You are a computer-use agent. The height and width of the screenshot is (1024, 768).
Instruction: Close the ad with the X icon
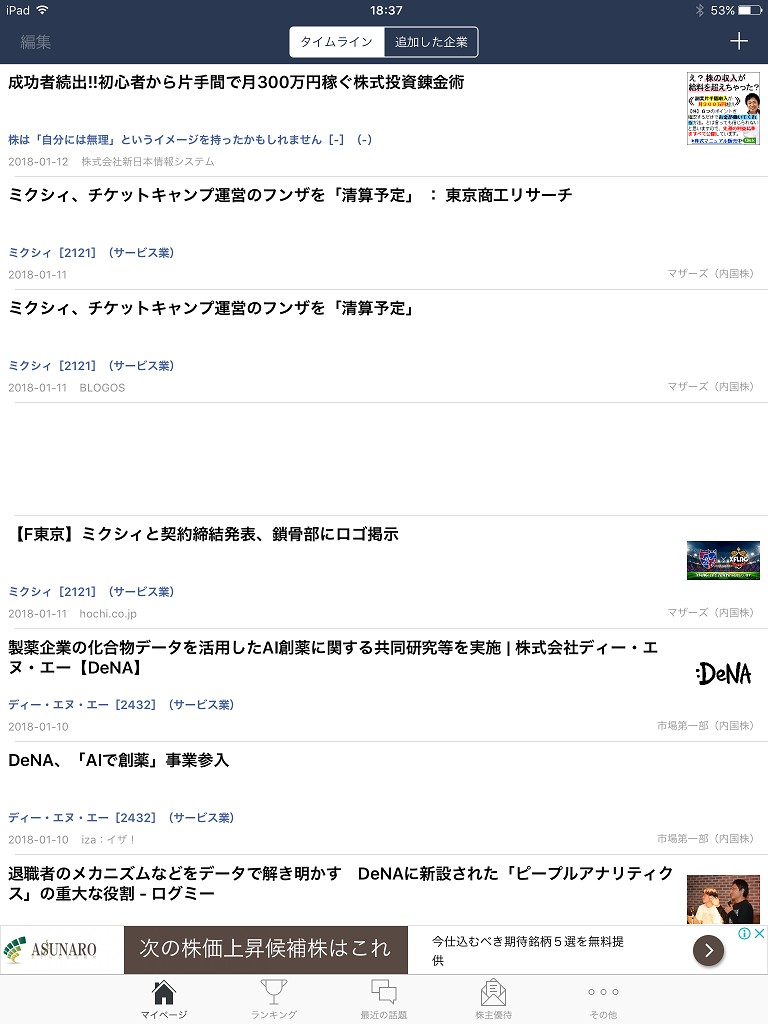pos(759,934)
